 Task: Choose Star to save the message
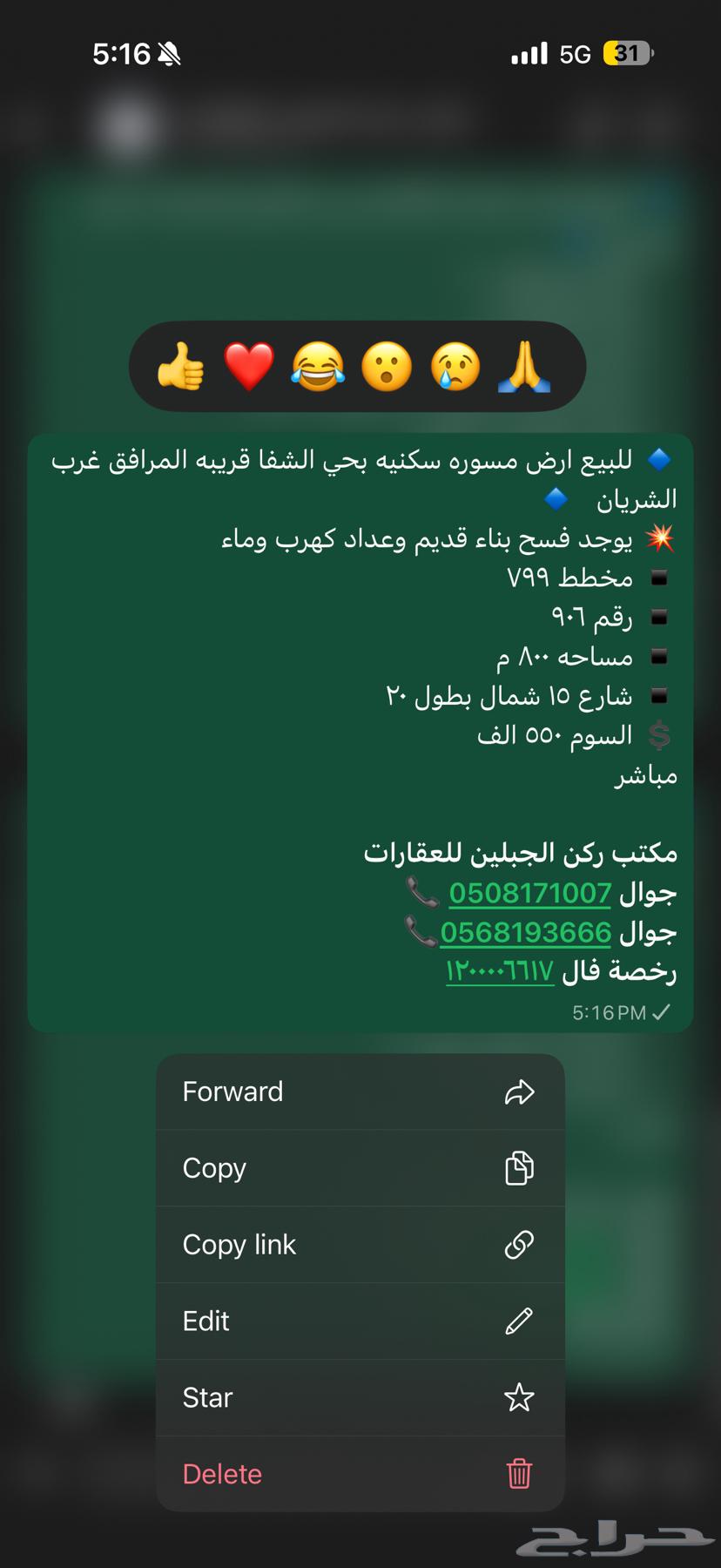click(x=206, y=1398)
